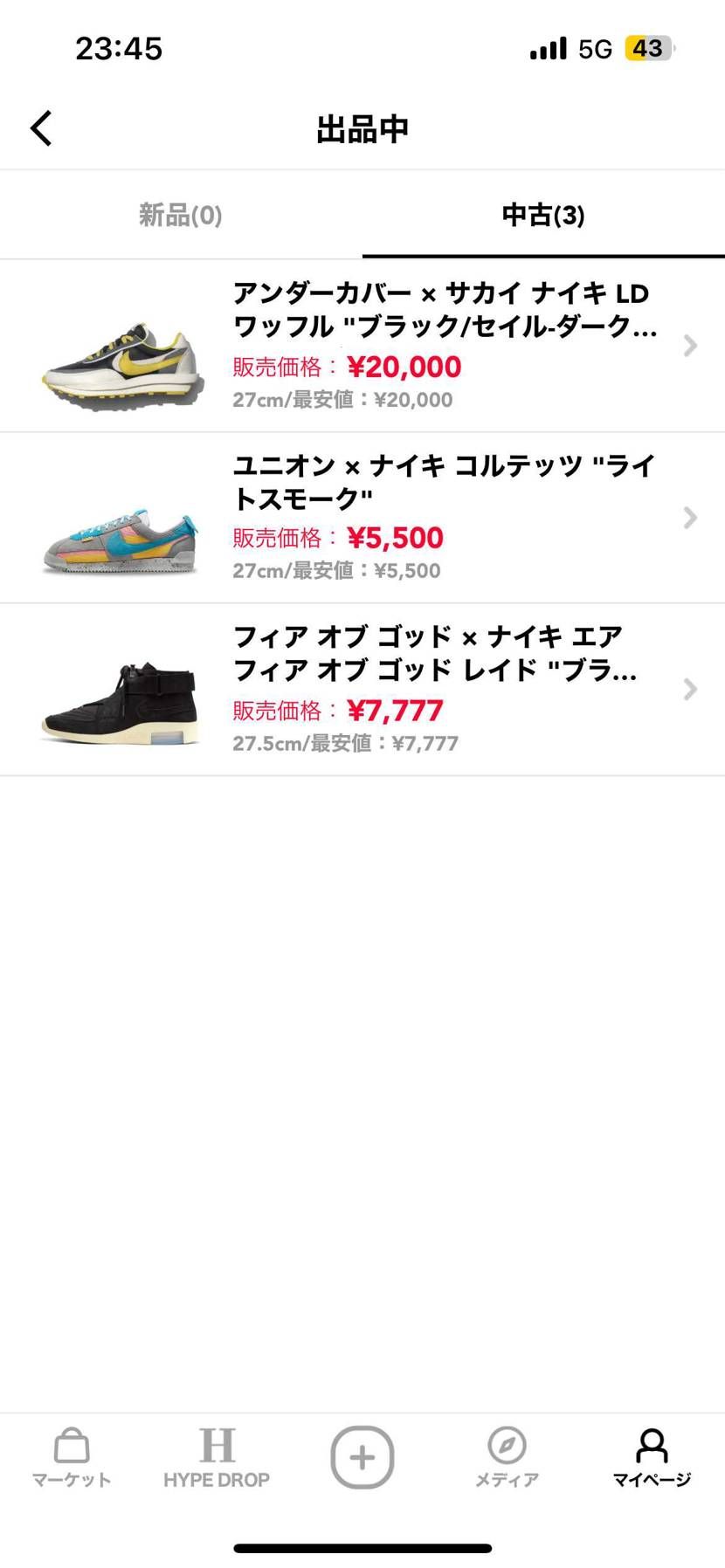Tap the plus icon to create a listing

362,1456
